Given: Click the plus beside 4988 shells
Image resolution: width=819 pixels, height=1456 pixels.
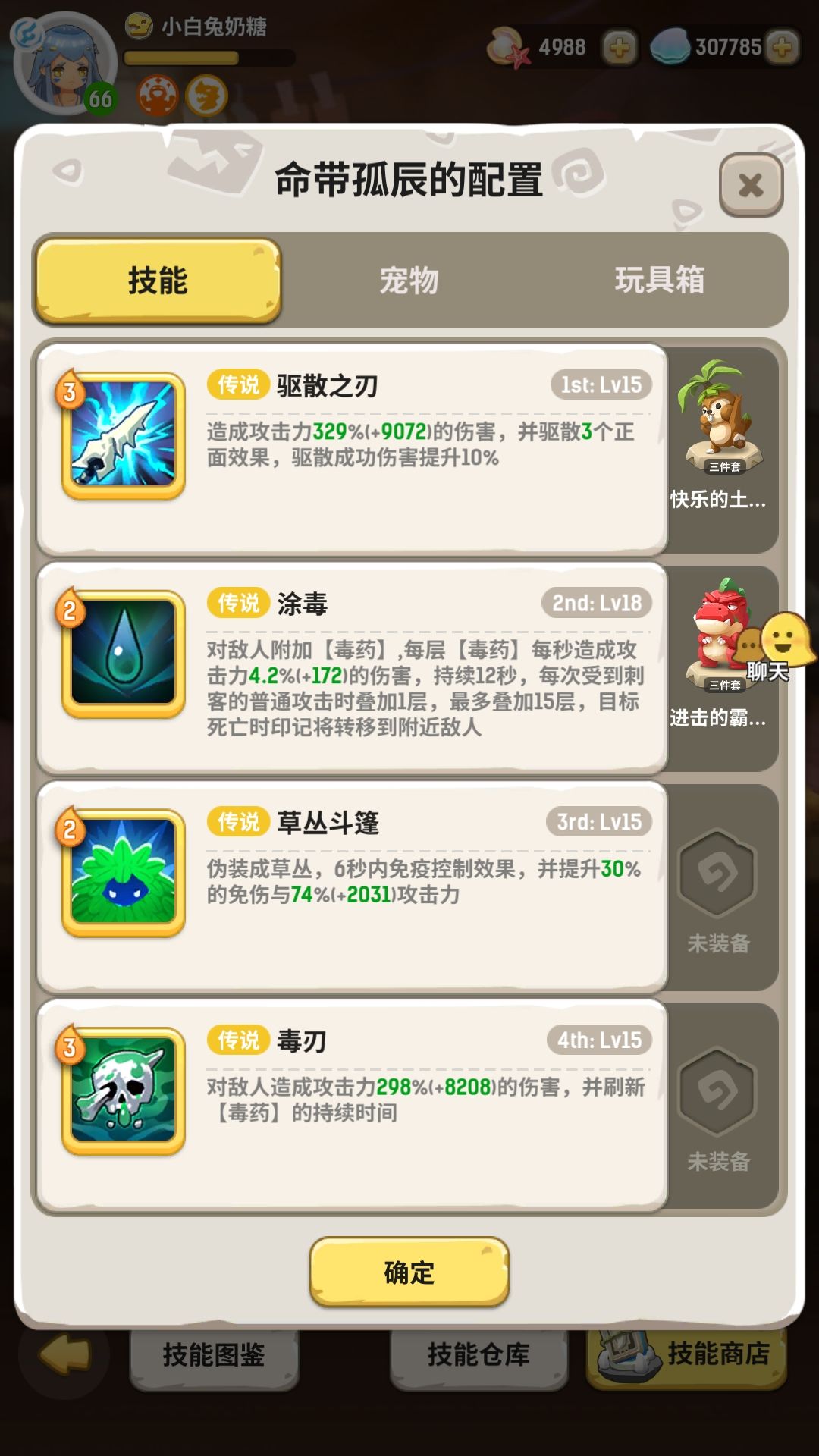Looking at the screenshot, I should click(620, 47).
